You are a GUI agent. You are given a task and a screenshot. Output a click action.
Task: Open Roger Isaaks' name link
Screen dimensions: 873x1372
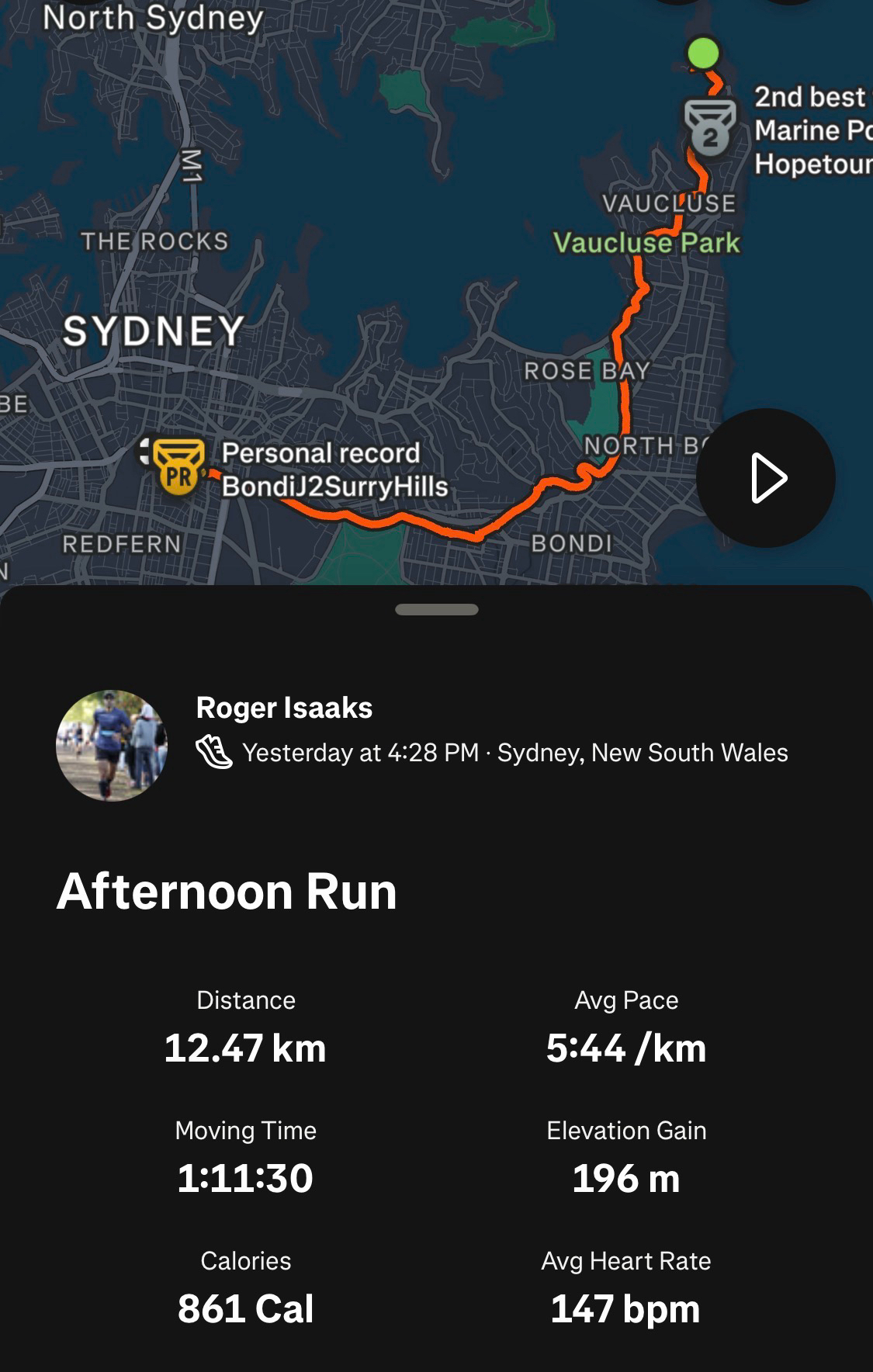(284, 708)
